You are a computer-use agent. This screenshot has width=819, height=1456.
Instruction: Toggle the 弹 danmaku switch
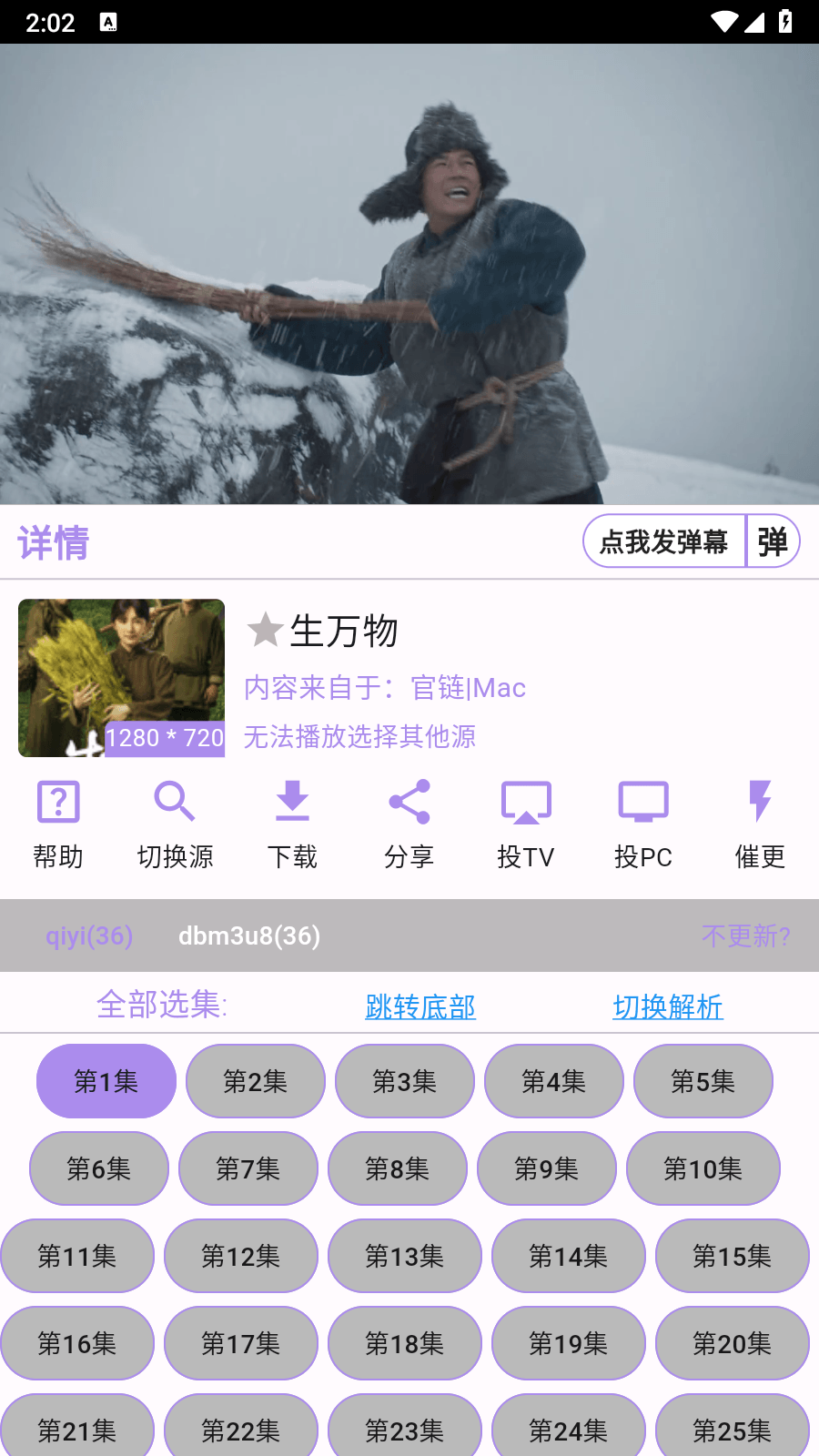pos(773,541)
